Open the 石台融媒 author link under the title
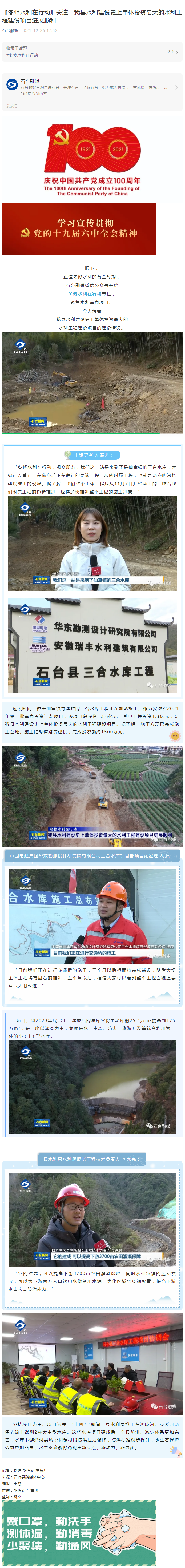 click(10, 30)
